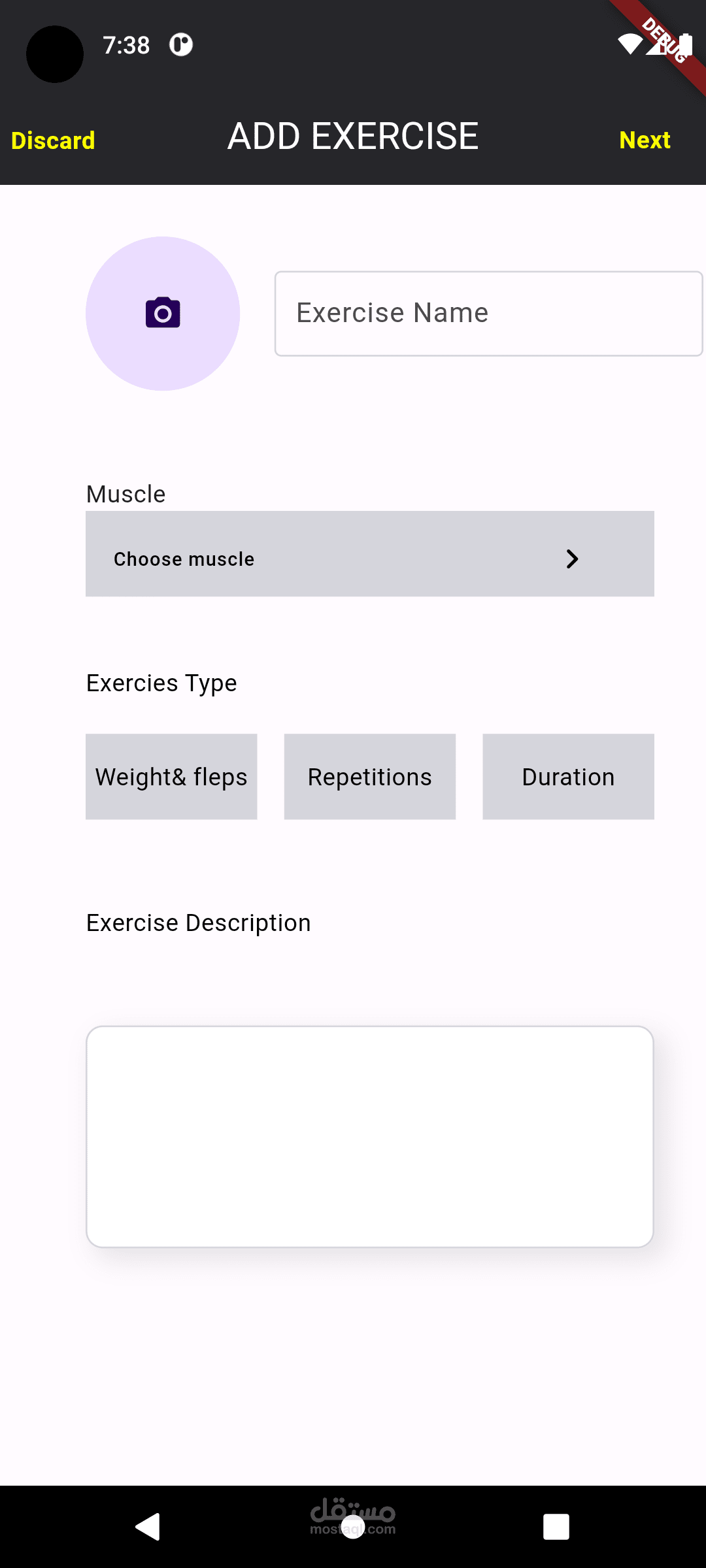Select Duration exercise type
The width and height of the screenshot is (706, 1568).
[x=569, y=777]
